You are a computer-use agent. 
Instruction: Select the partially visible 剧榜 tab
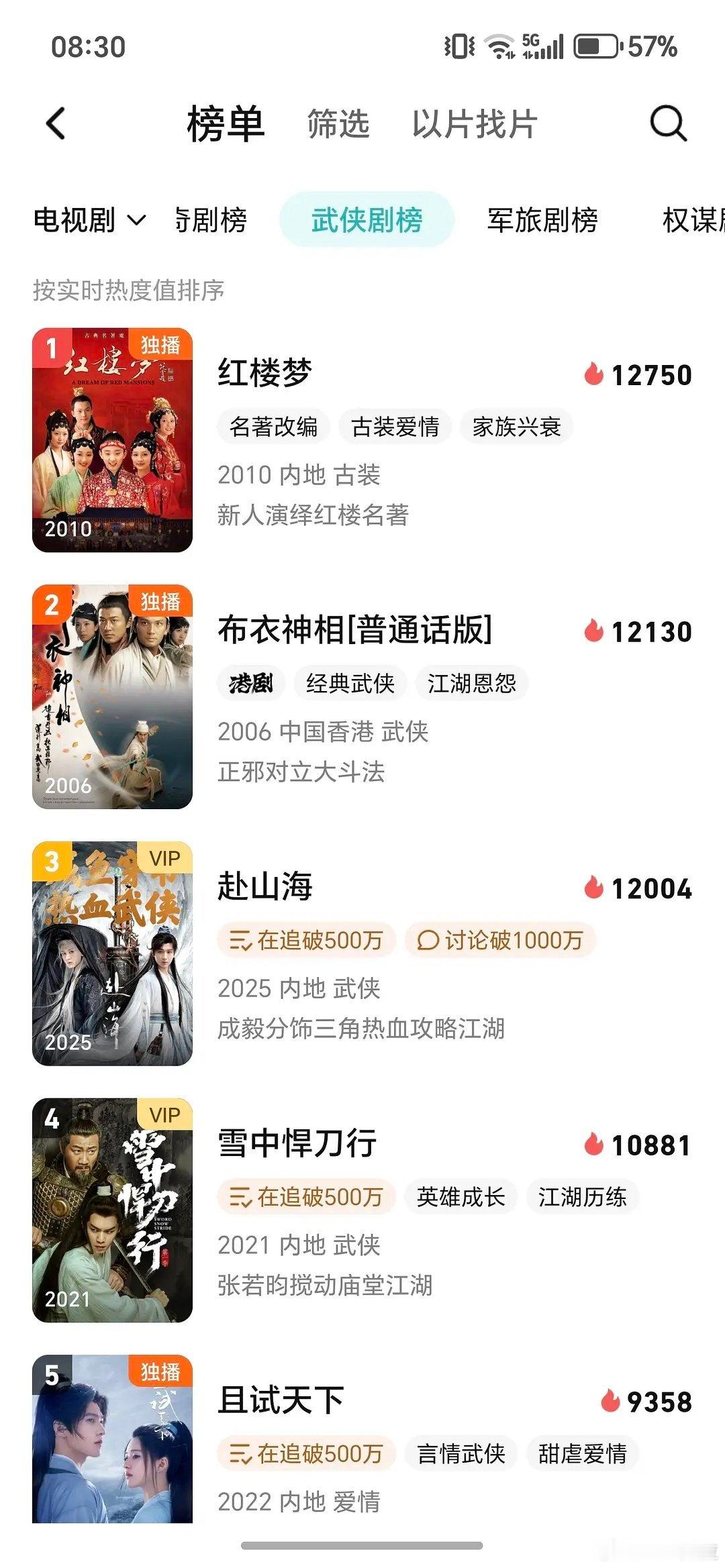211,220
